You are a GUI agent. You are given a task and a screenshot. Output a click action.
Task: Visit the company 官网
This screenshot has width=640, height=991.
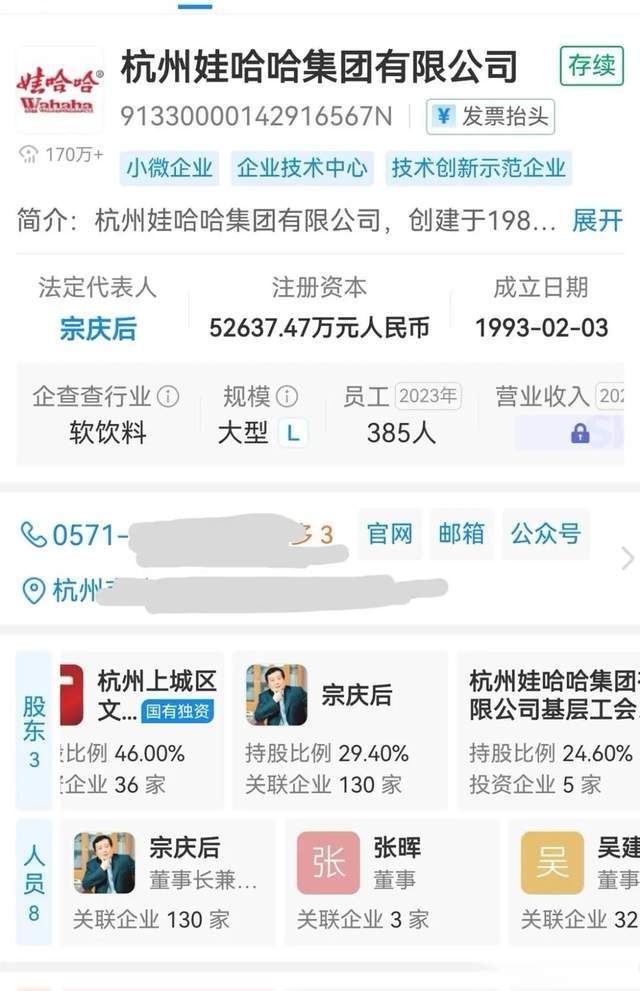(x=389, y=534)
